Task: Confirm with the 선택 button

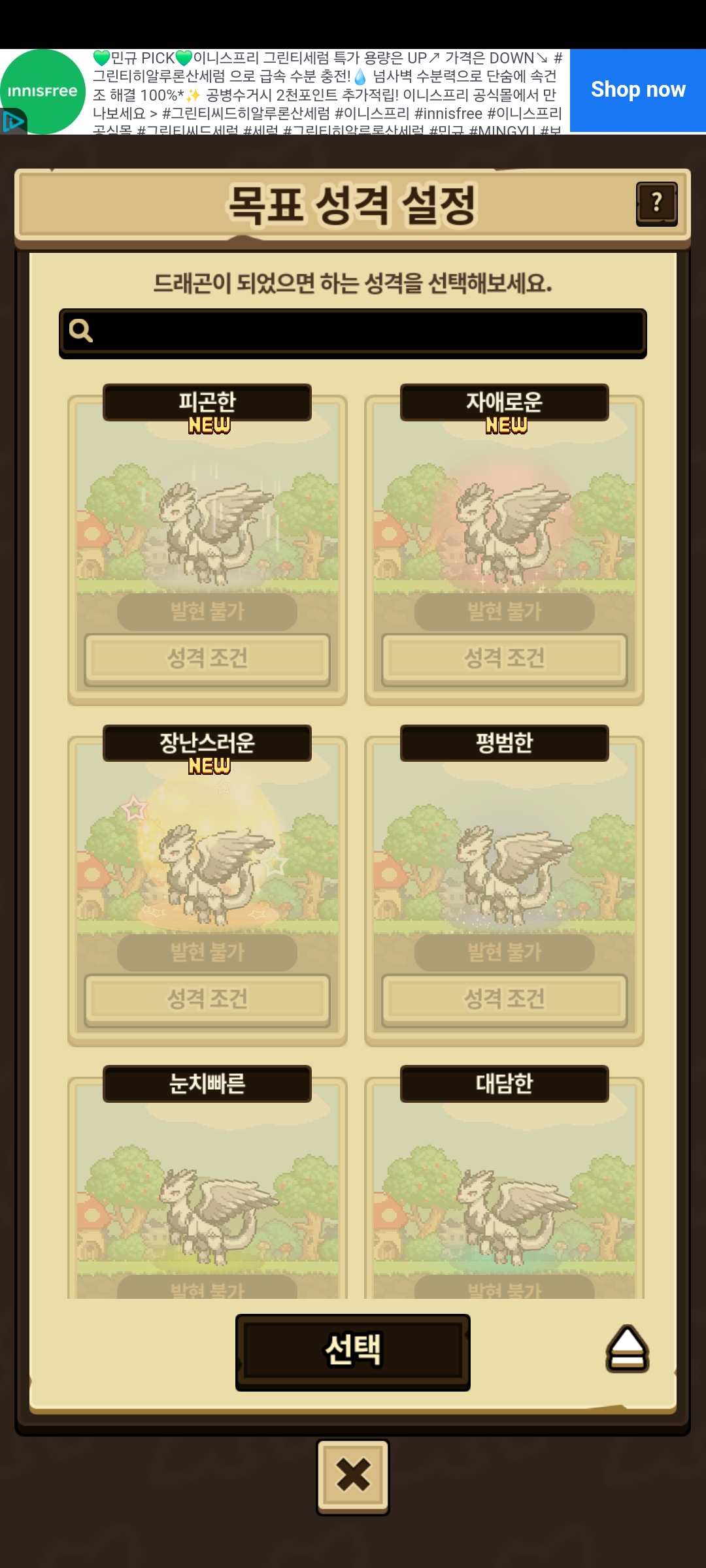Action: [x=353, y=1352]
